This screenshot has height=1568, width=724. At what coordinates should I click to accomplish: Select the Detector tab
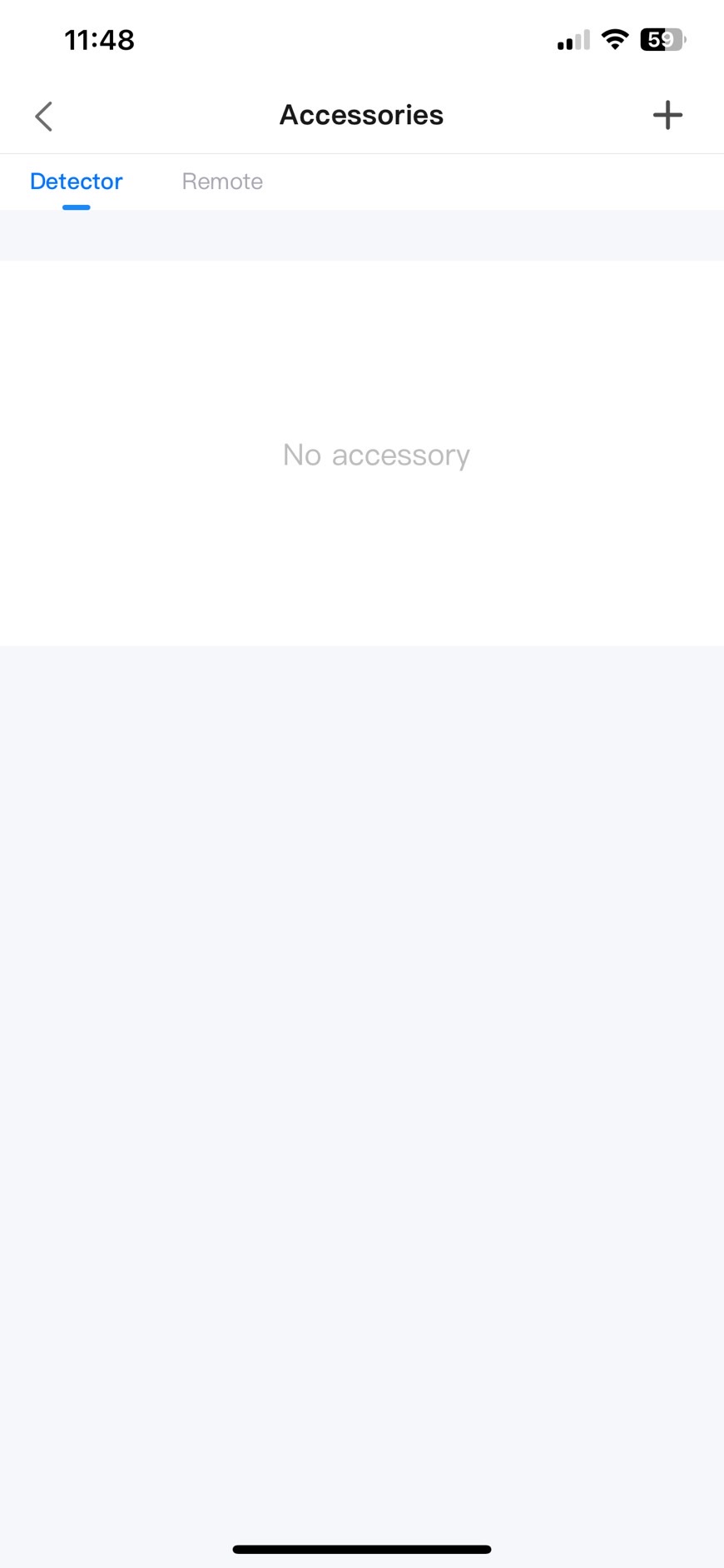77,182
